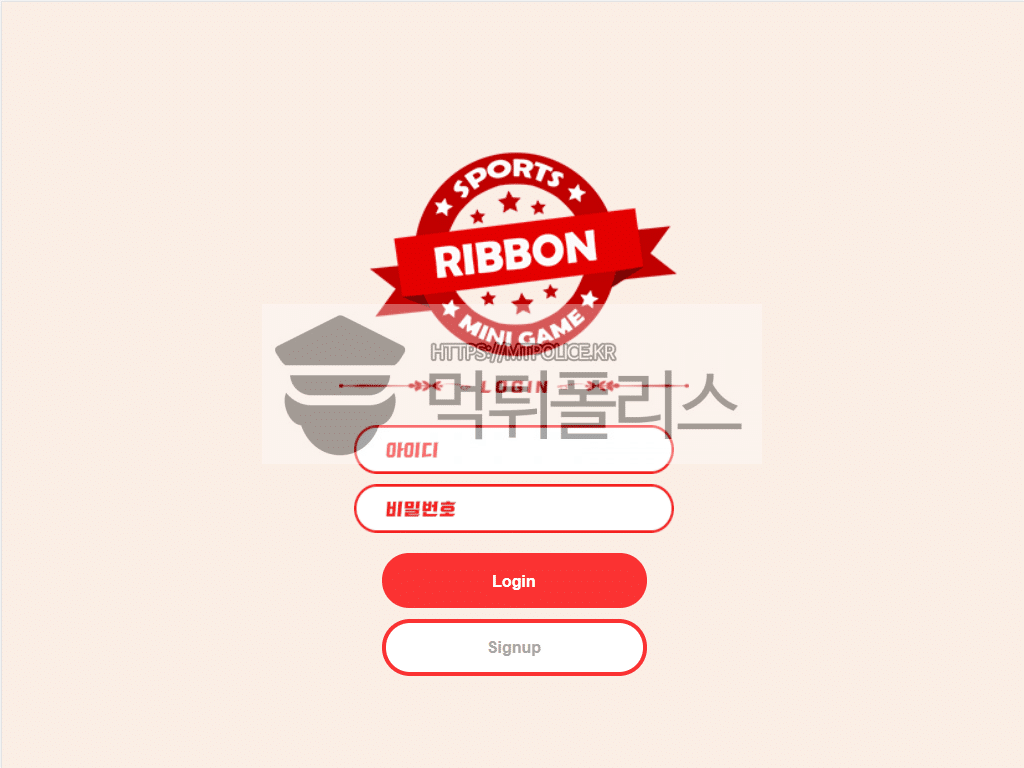Screen dimensions: 1024x768
Task: Focus the 비밀번호 password field
Action: point(513,509)
